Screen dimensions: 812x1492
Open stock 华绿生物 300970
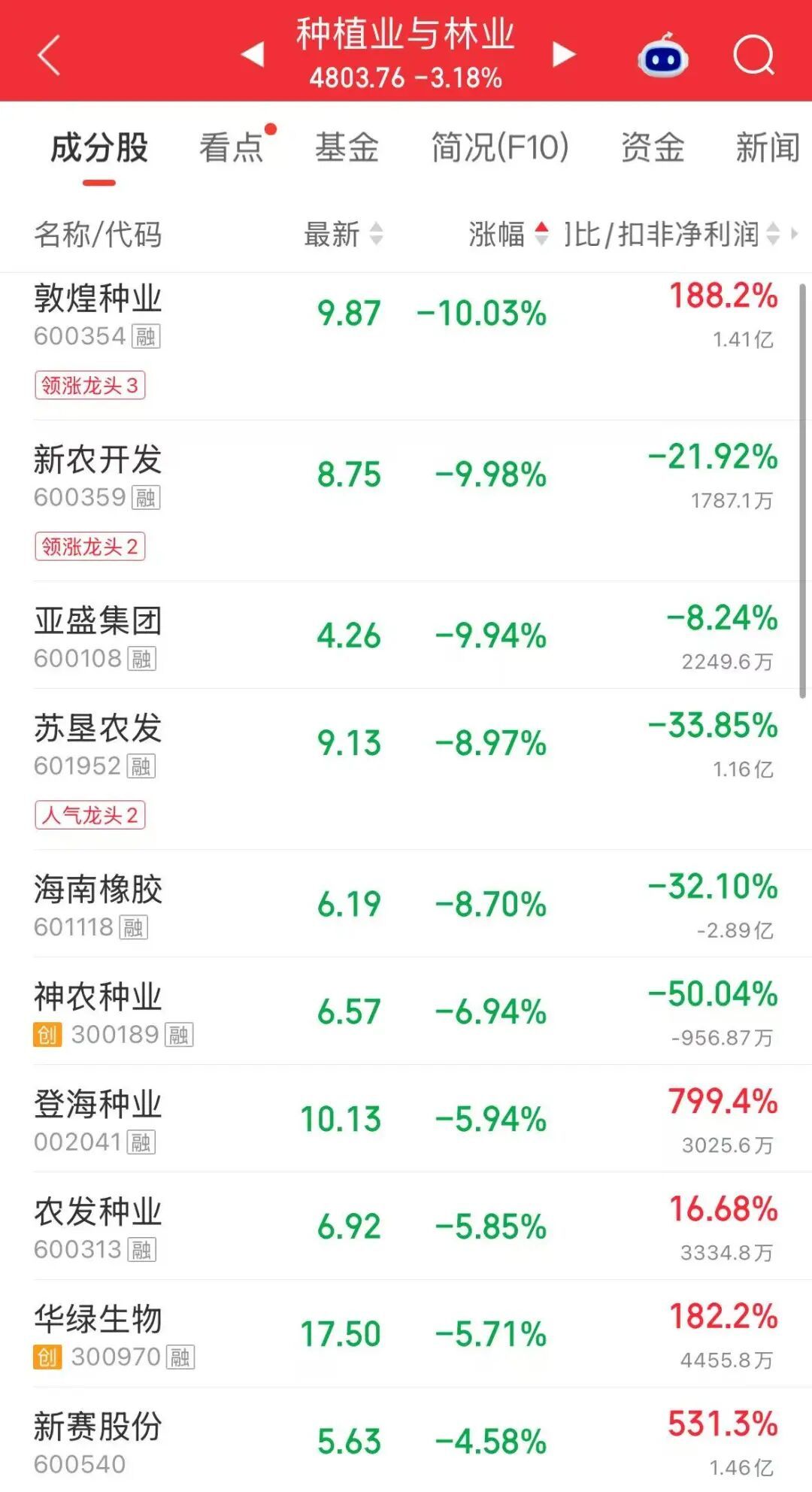[x=406, y=1334]
